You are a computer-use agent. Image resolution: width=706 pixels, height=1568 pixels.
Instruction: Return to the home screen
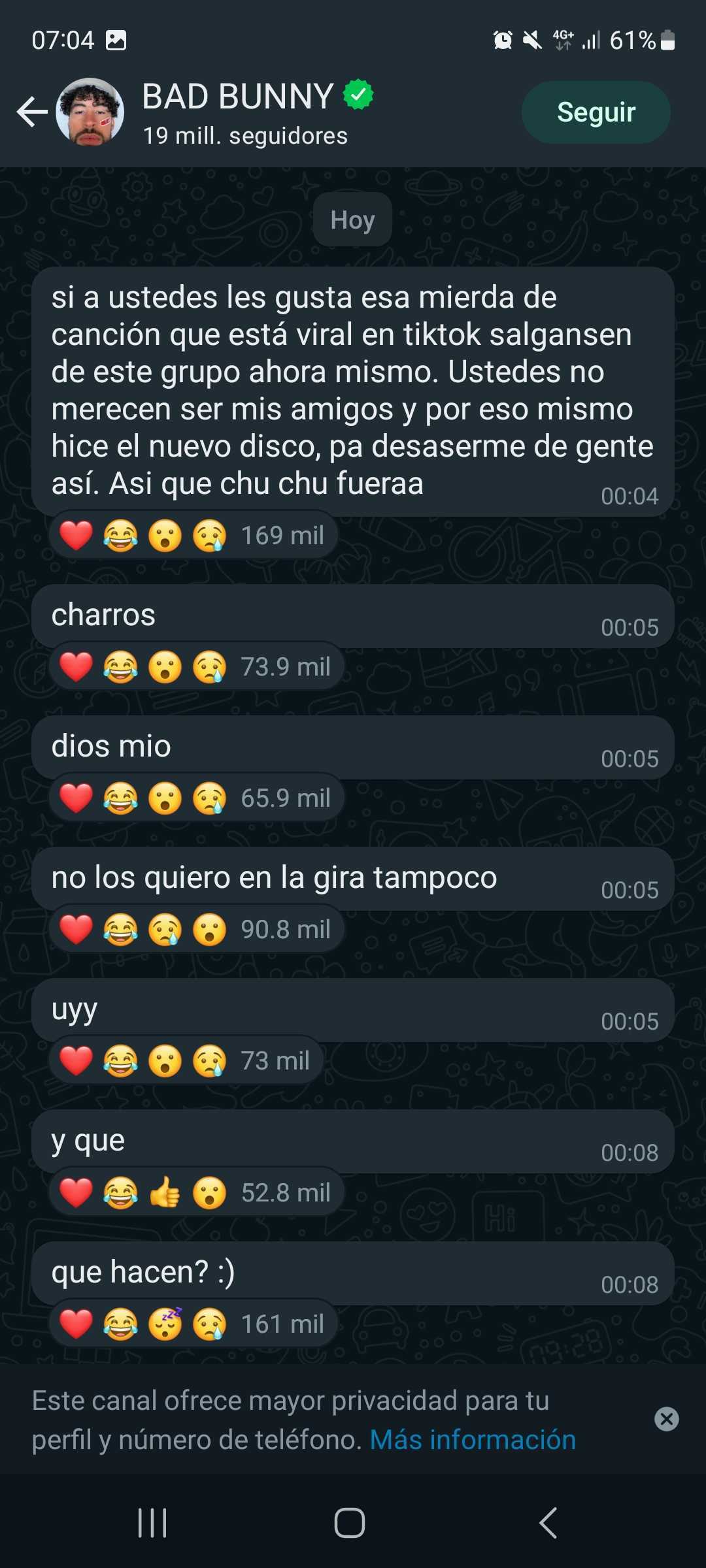350,1523
